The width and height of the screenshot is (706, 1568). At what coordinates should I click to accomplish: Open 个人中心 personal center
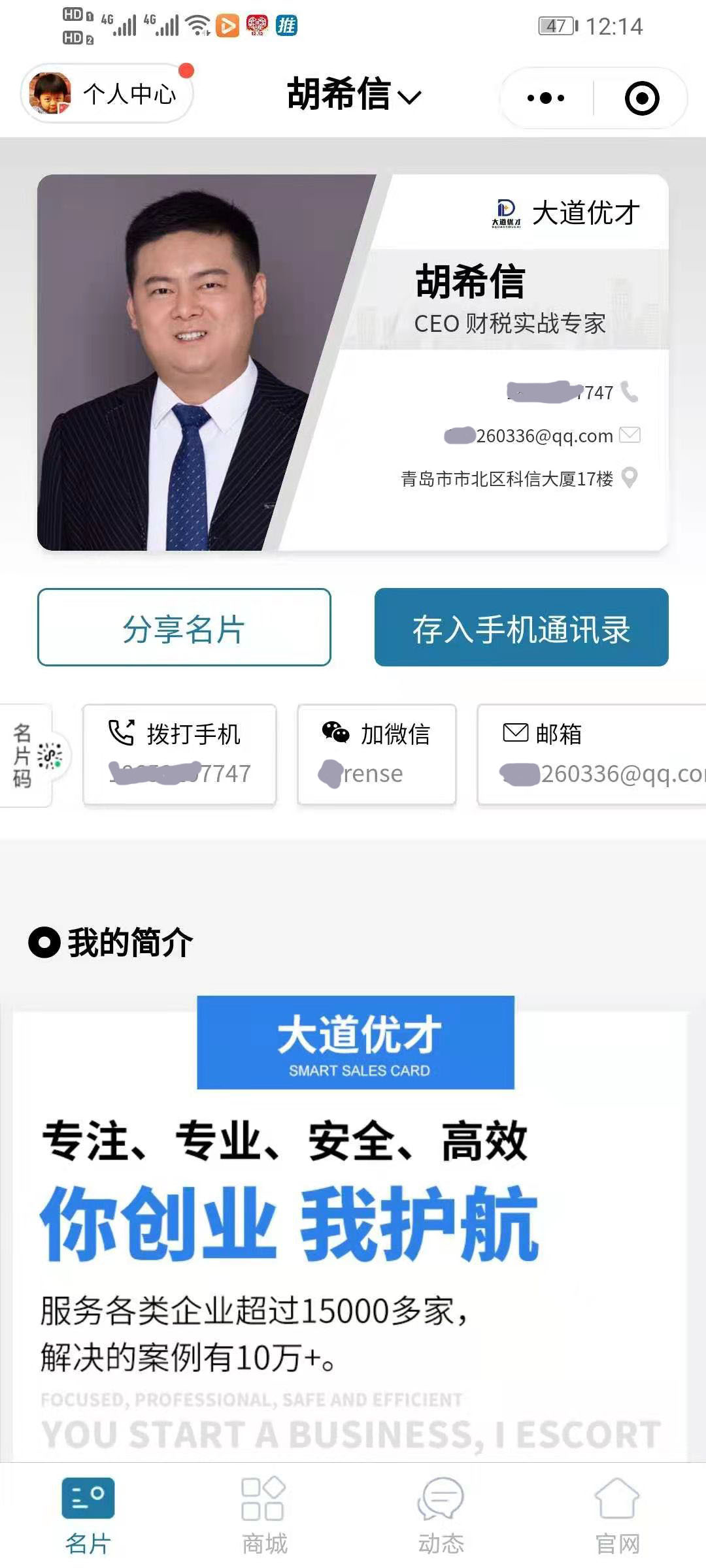coord(108,94)
